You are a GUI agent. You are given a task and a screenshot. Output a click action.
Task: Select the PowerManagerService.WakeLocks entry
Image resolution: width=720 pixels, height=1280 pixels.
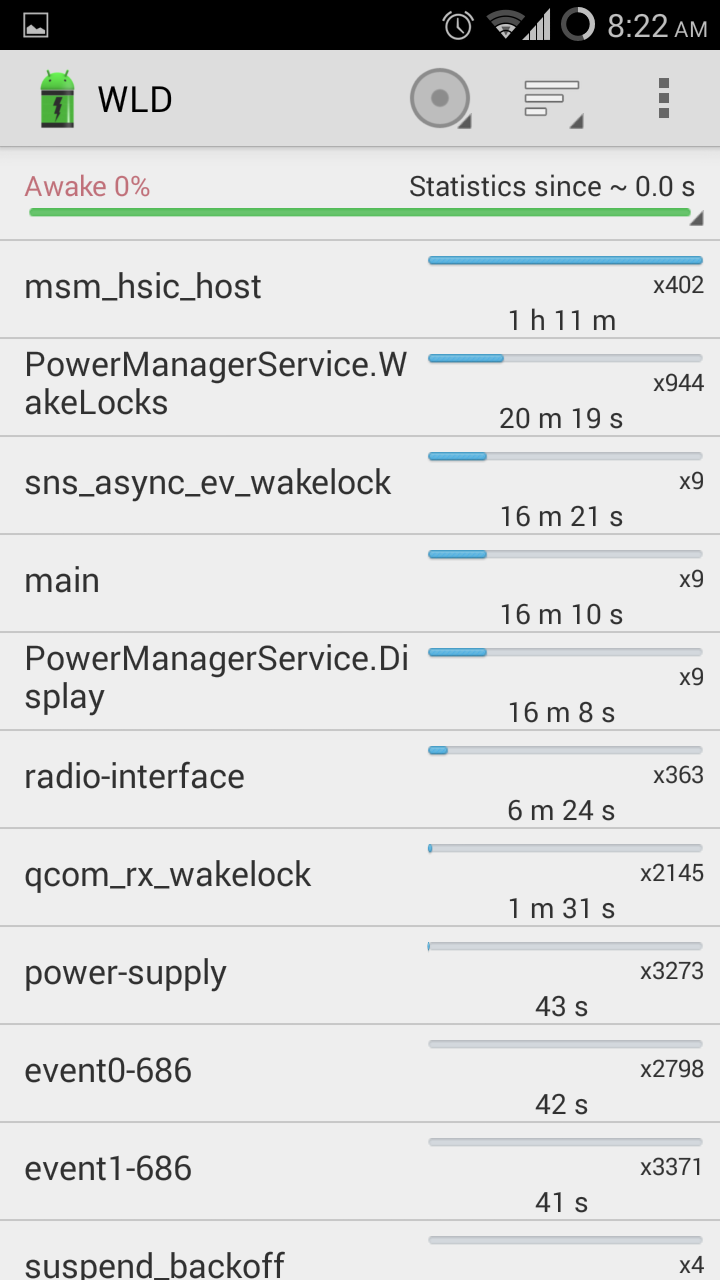pyautogui.click(x=360, y=387)
